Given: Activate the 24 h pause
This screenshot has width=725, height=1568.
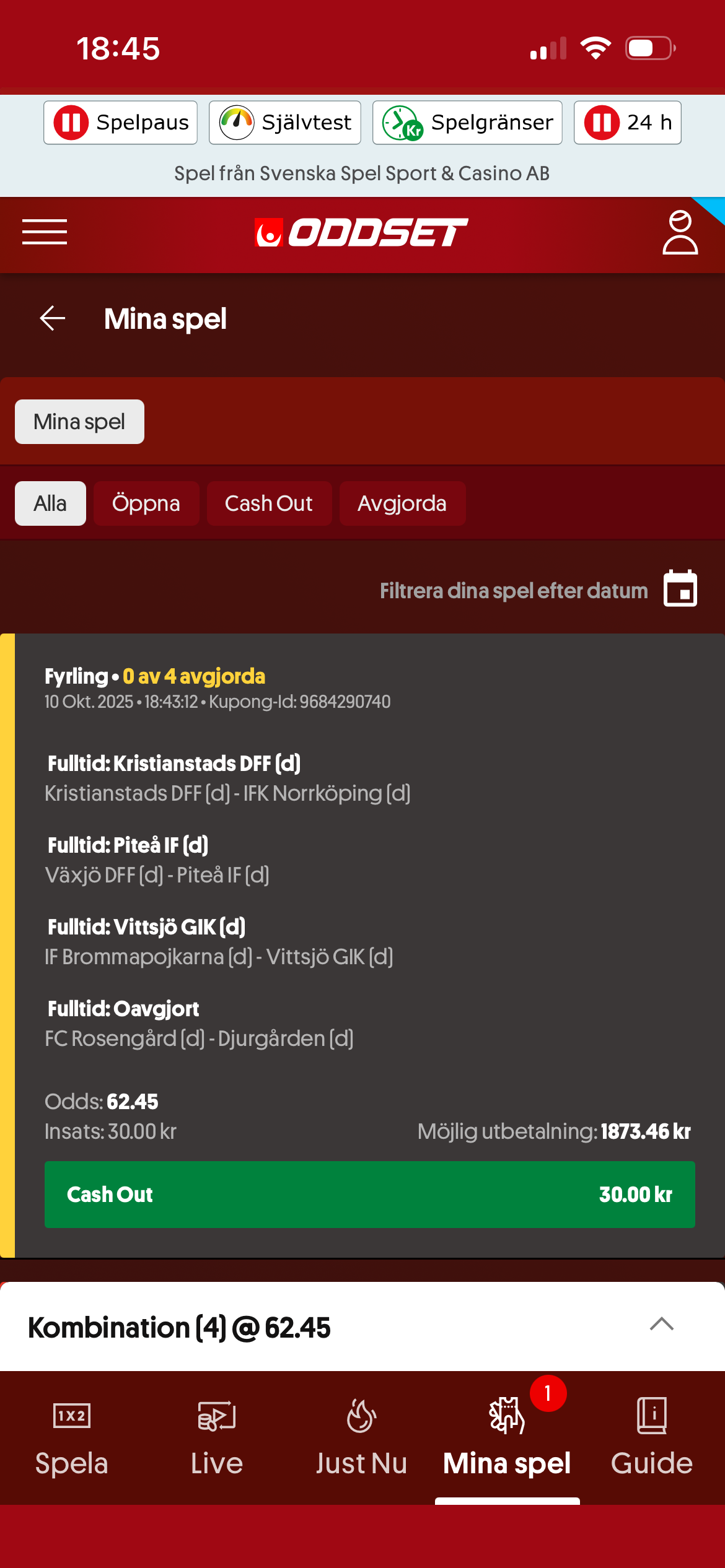Looking at the screenshot, I should click(627, 123).
